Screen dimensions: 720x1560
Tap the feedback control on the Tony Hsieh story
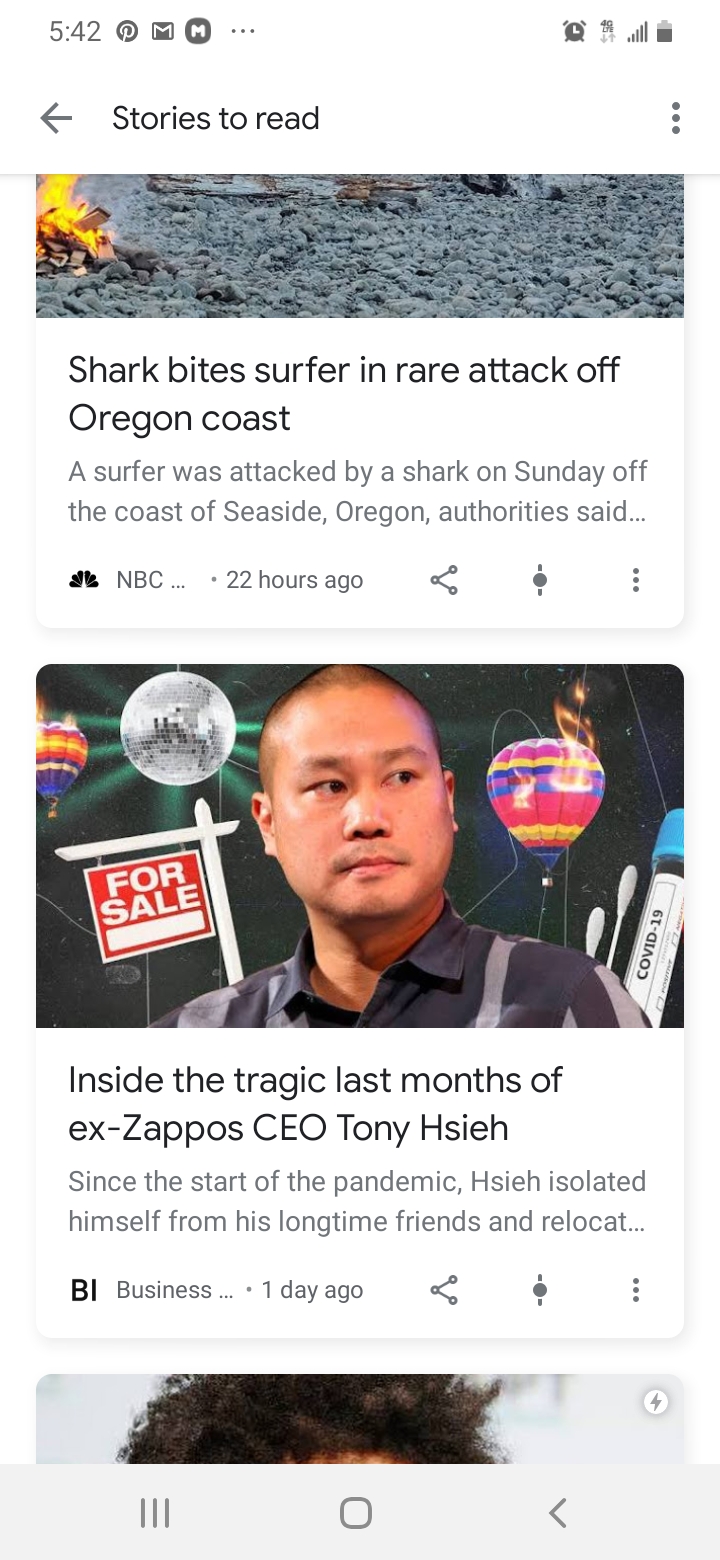click(x=540, y=1290)
